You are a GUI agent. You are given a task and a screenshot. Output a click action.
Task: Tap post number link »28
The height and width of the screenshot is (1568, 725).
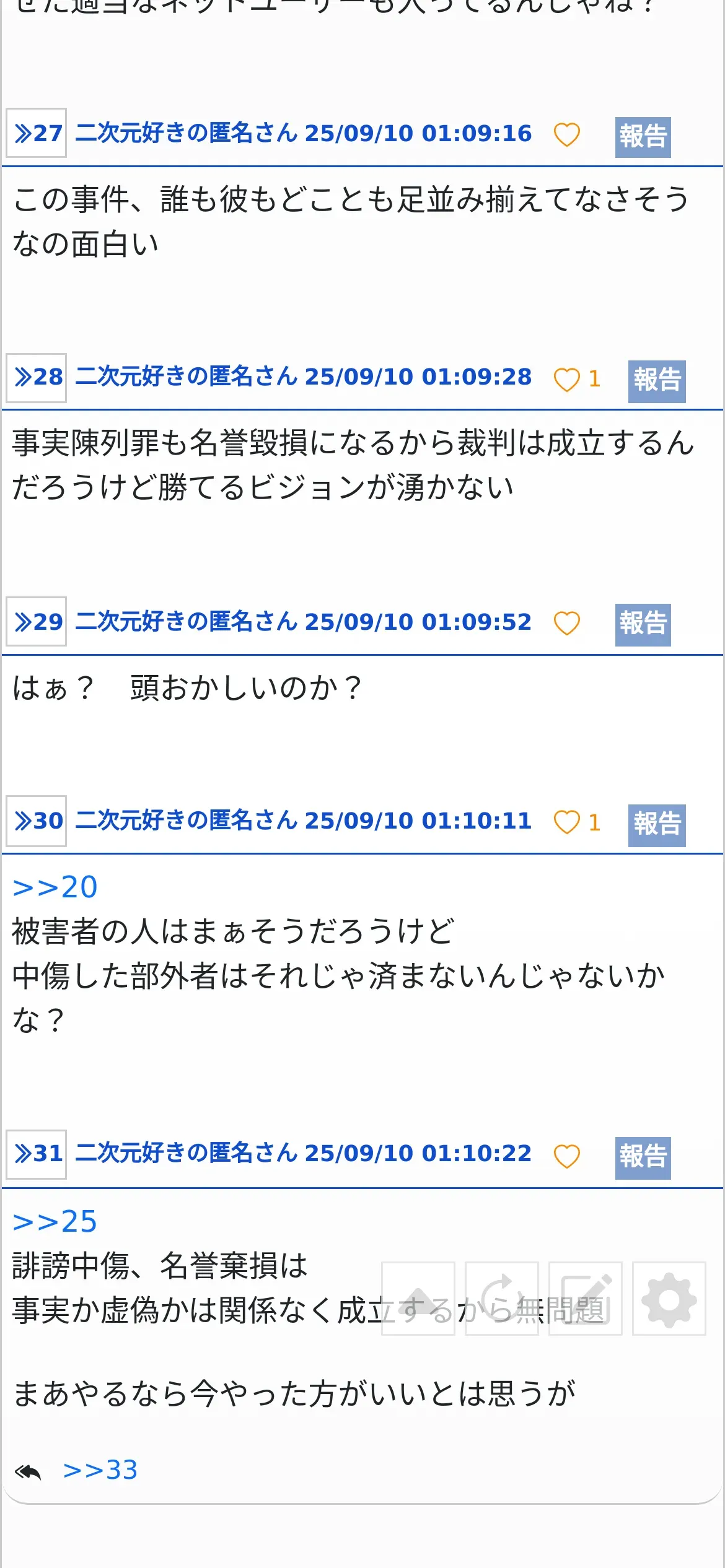[37, 377]
